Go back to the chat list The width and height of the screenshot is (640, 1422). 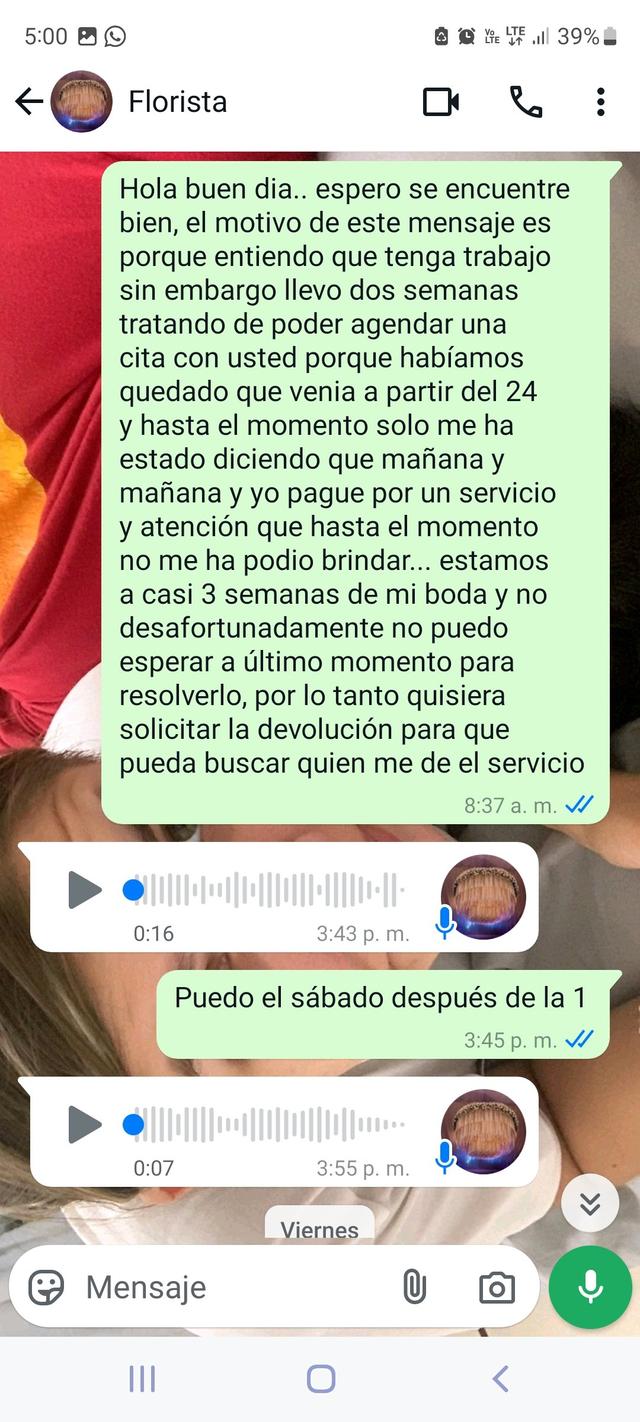(x=29, y=101)
